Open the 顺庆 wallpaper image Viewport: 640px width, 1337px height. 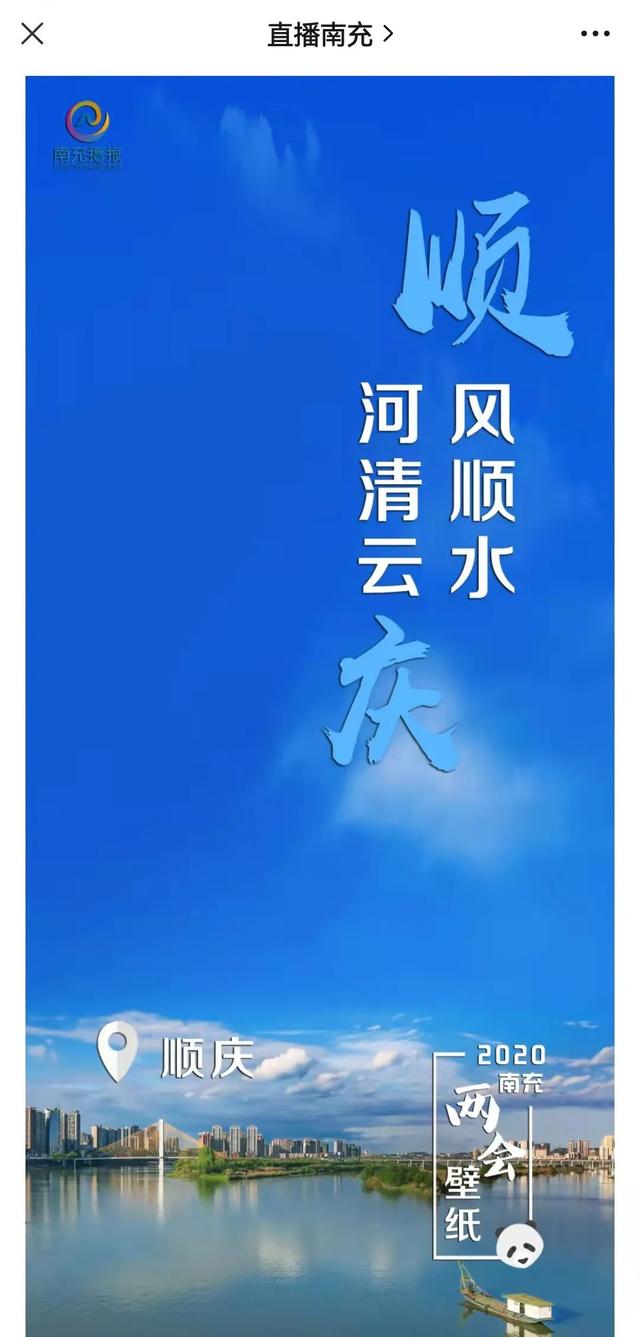click(x=320, y=700)
